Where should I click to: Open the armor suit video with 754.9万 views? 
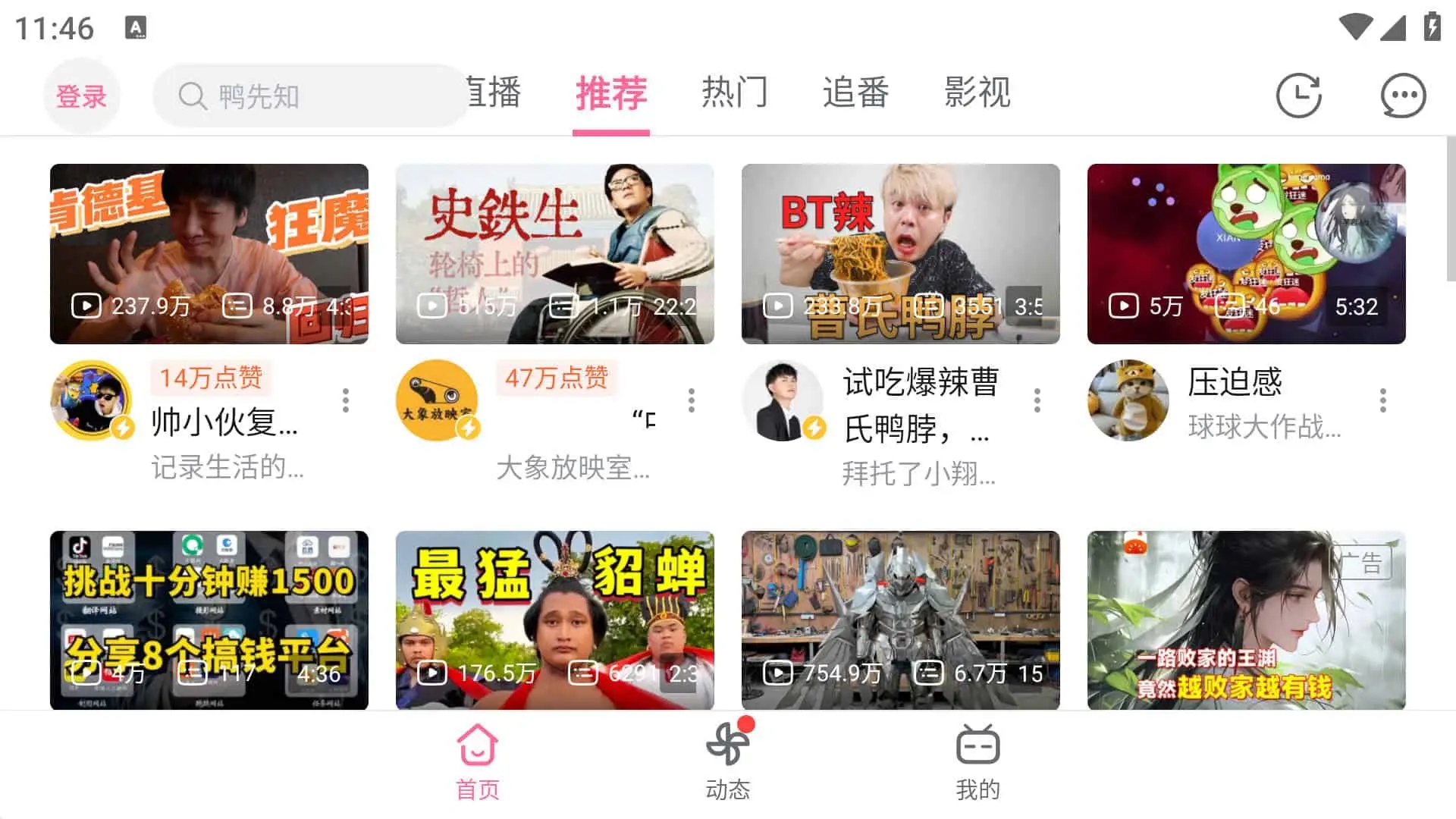tap(900, 620)
